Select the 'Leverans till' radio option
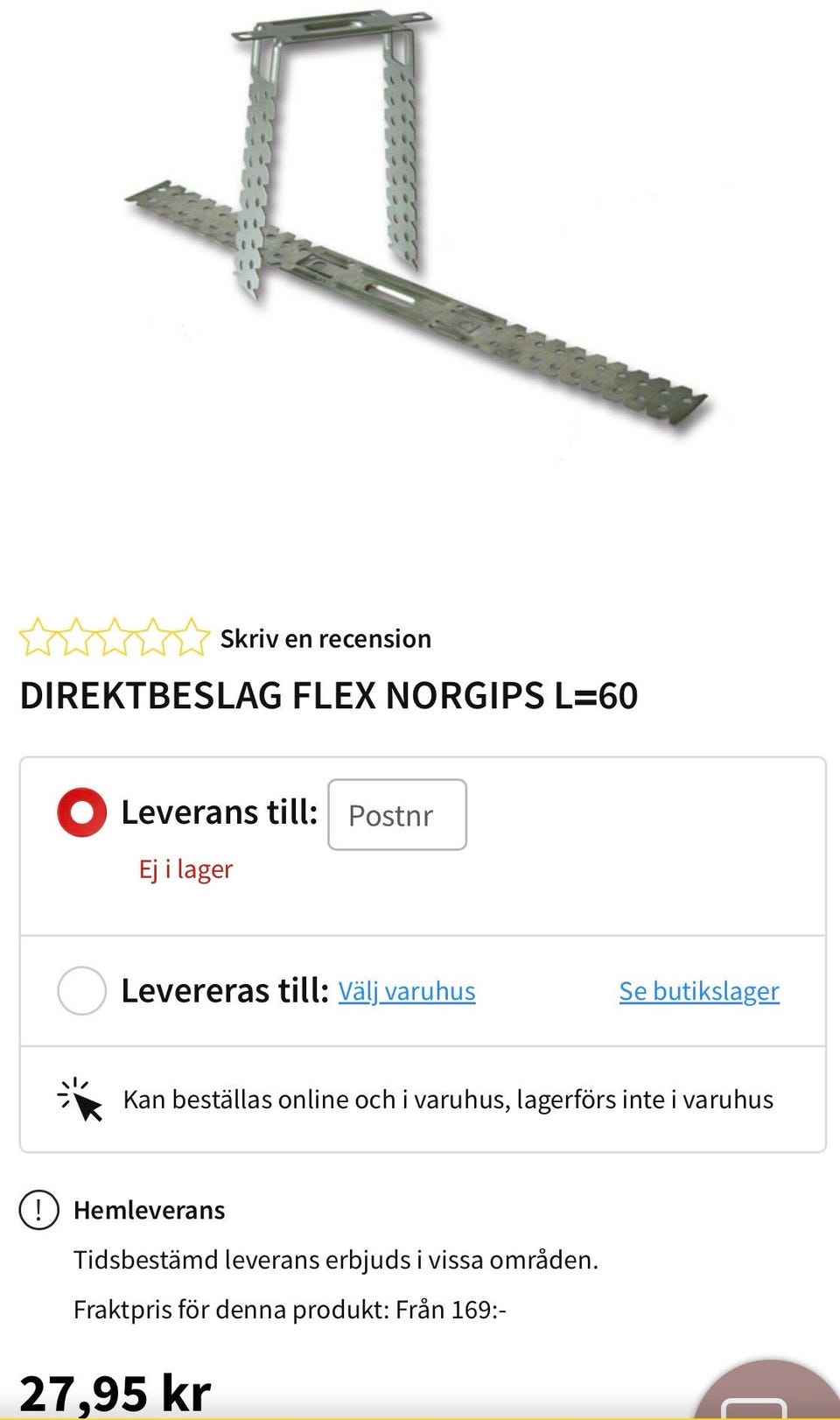 pyautogui.click(x=81, y=812)
